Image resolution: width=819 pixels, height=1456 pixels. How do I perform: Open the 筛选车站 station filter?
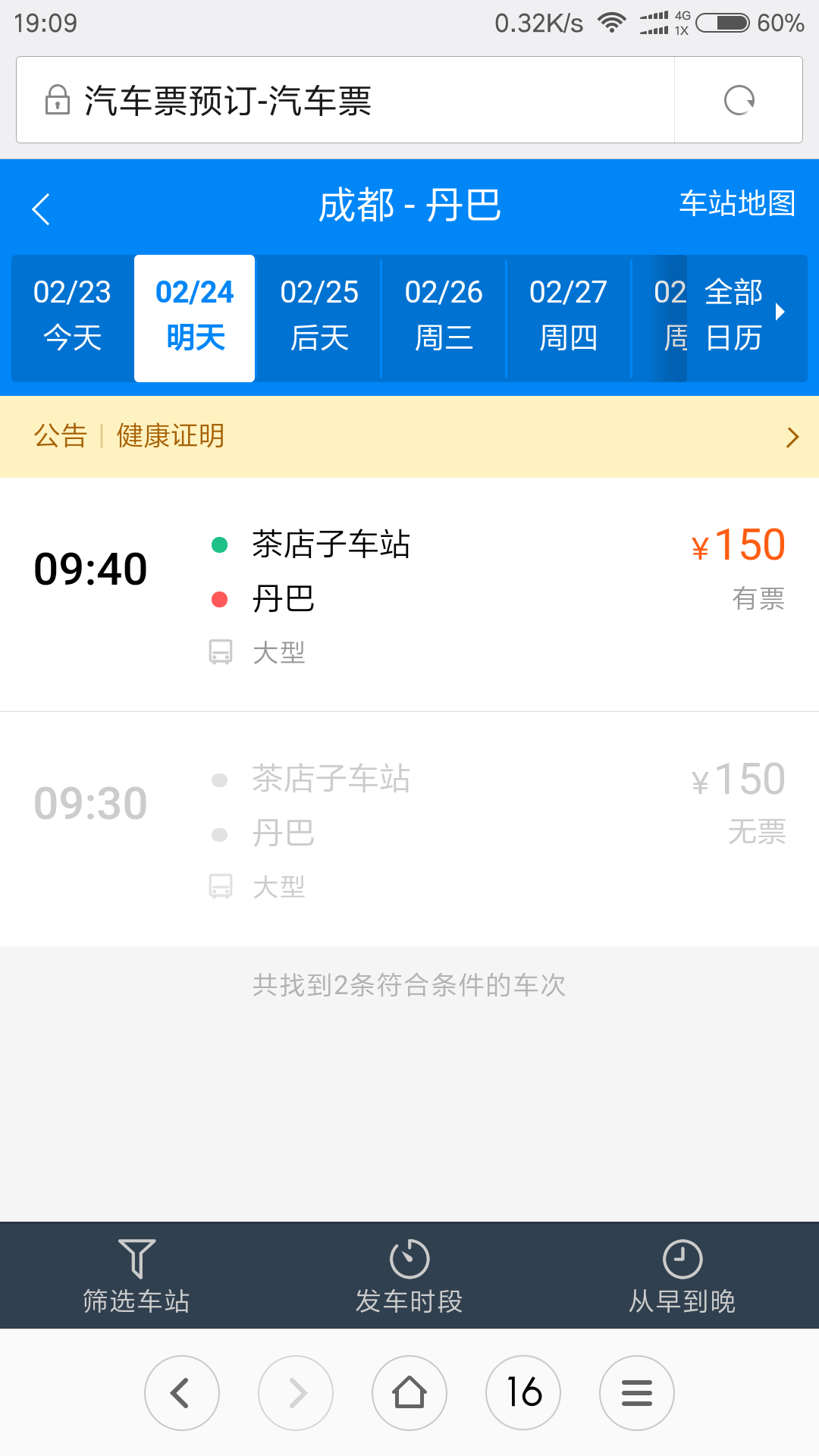pos(136,1276)
